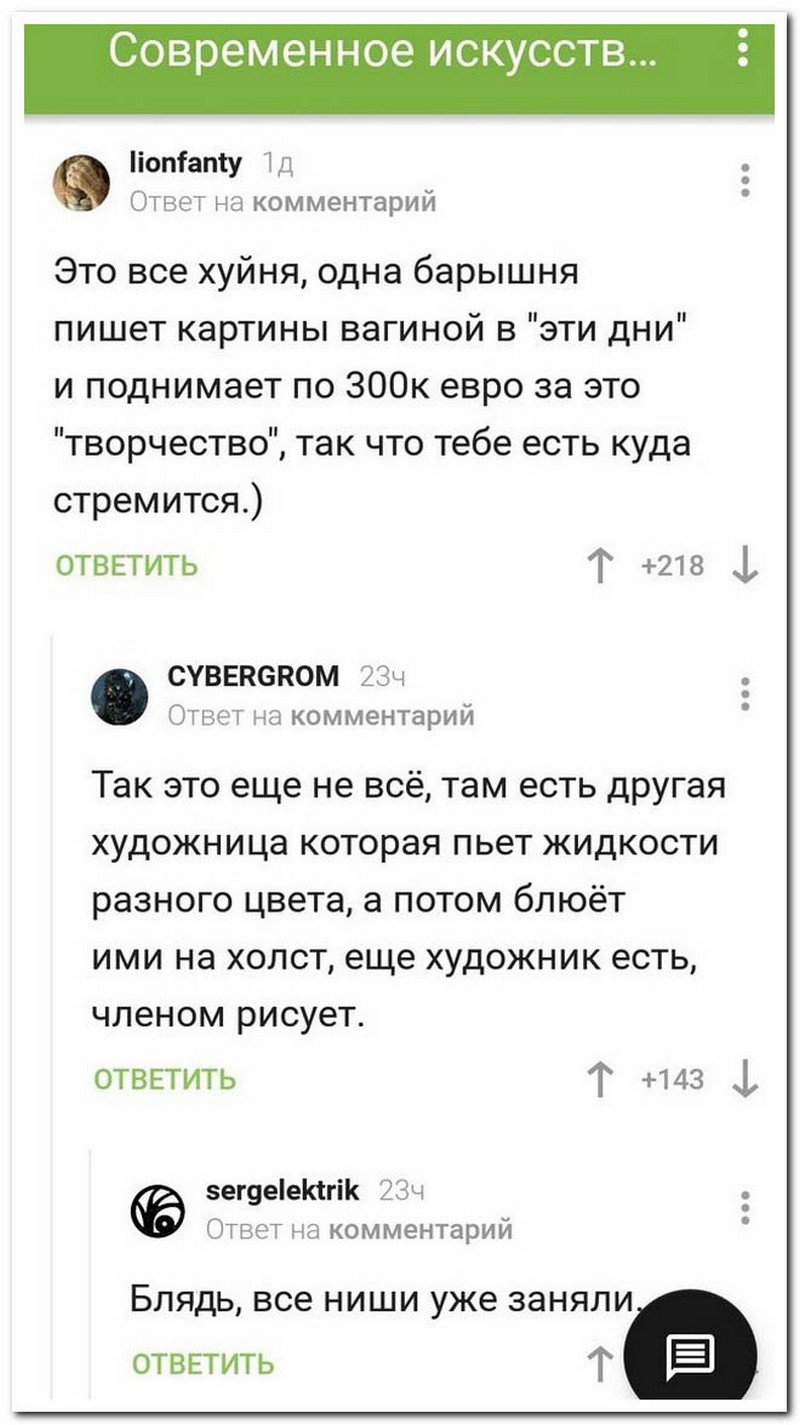Viewport: 800px width, 1425px height.
Task: Open the overflow menu in the green header
Action: pos(743,47)
